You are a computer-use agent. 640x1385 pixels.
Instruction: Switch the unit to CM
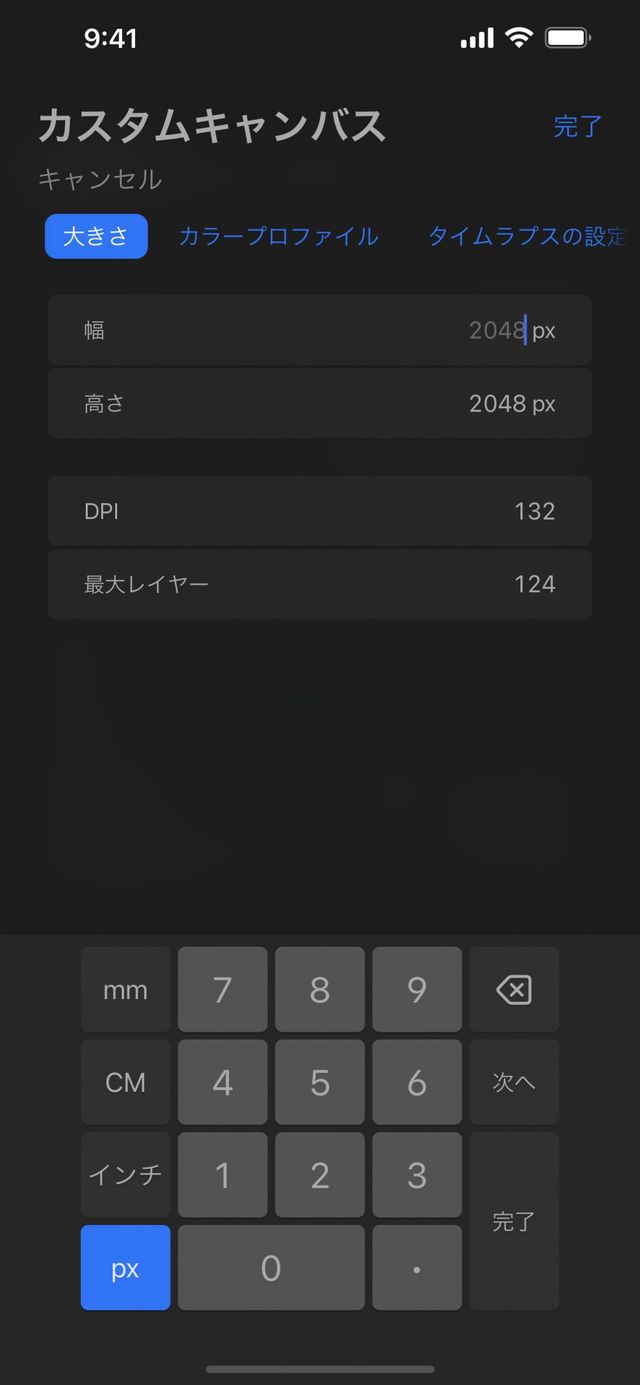(x=125, y=1083)
